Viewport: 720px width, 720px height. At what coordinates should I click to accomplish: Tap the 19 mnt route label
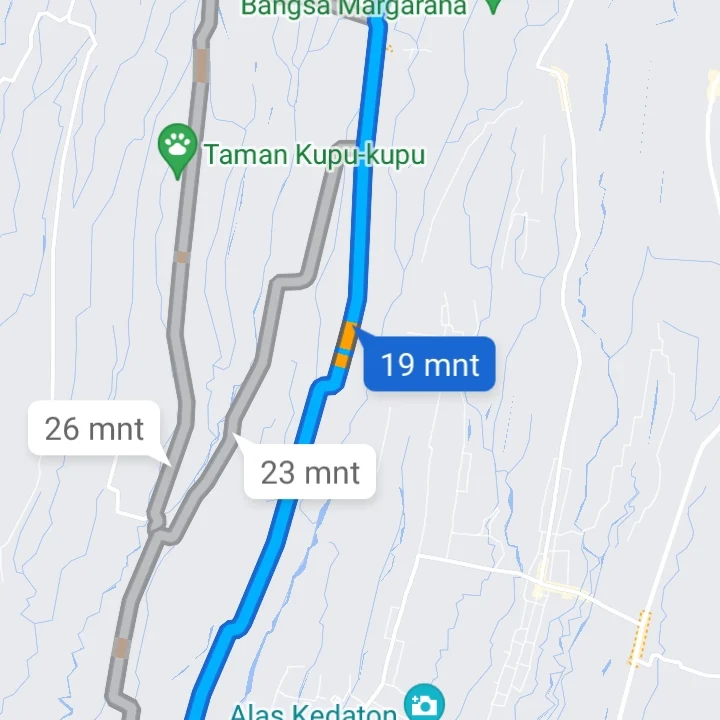430,364
